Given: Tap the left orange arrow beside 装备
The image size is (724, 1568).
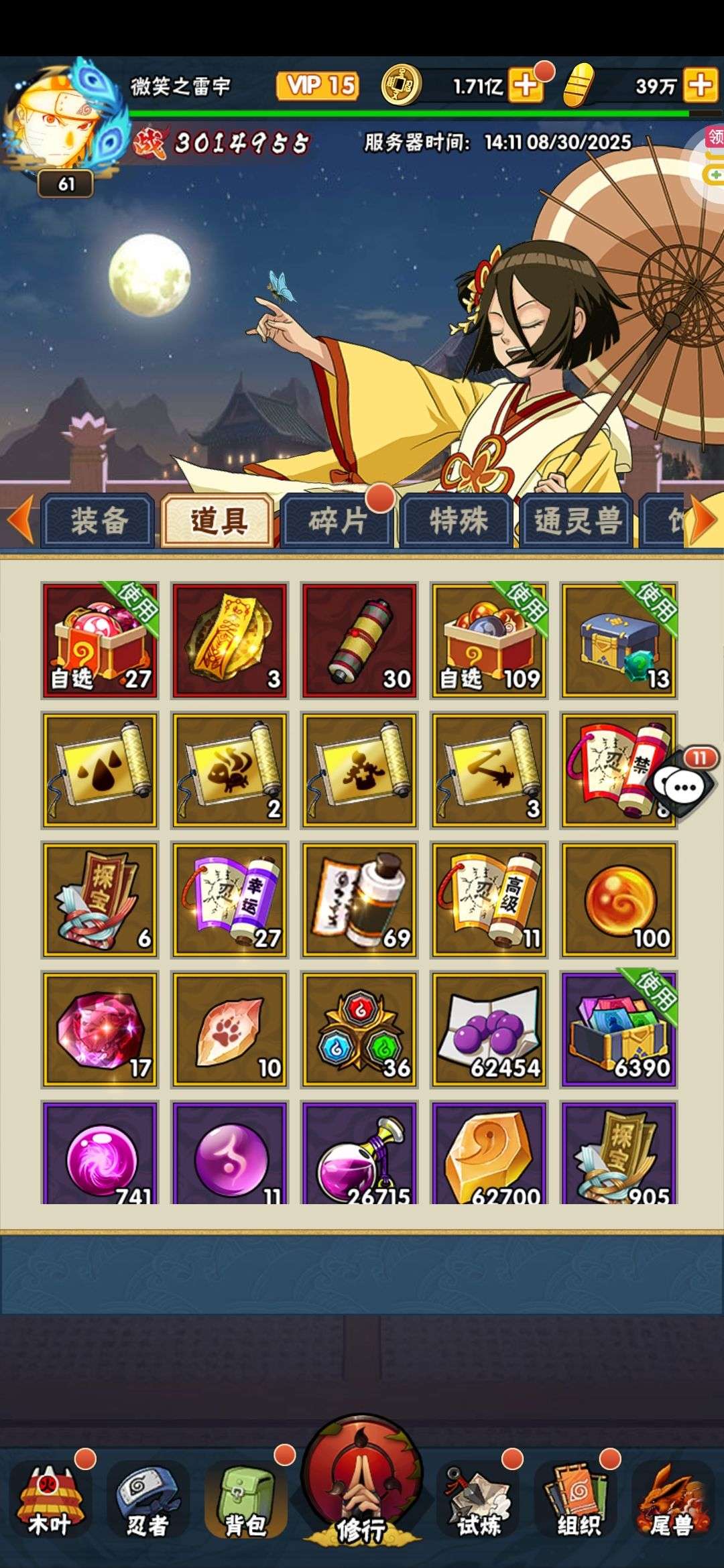Looking at the screenshot, I should (20, 519).
